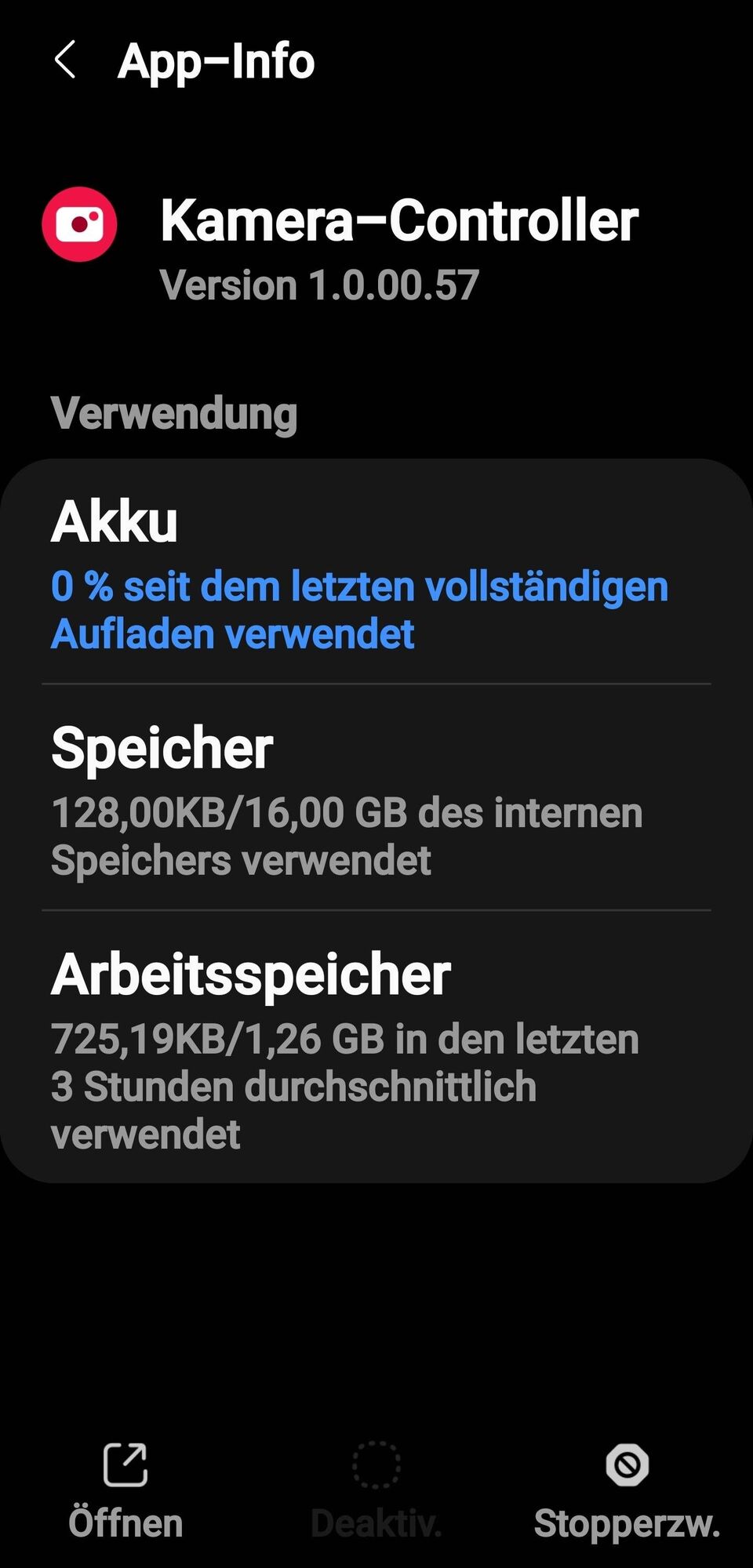Screen dimensions: 753x1568
Task: Open the Speicher storage details
Action: click(375, 798)
